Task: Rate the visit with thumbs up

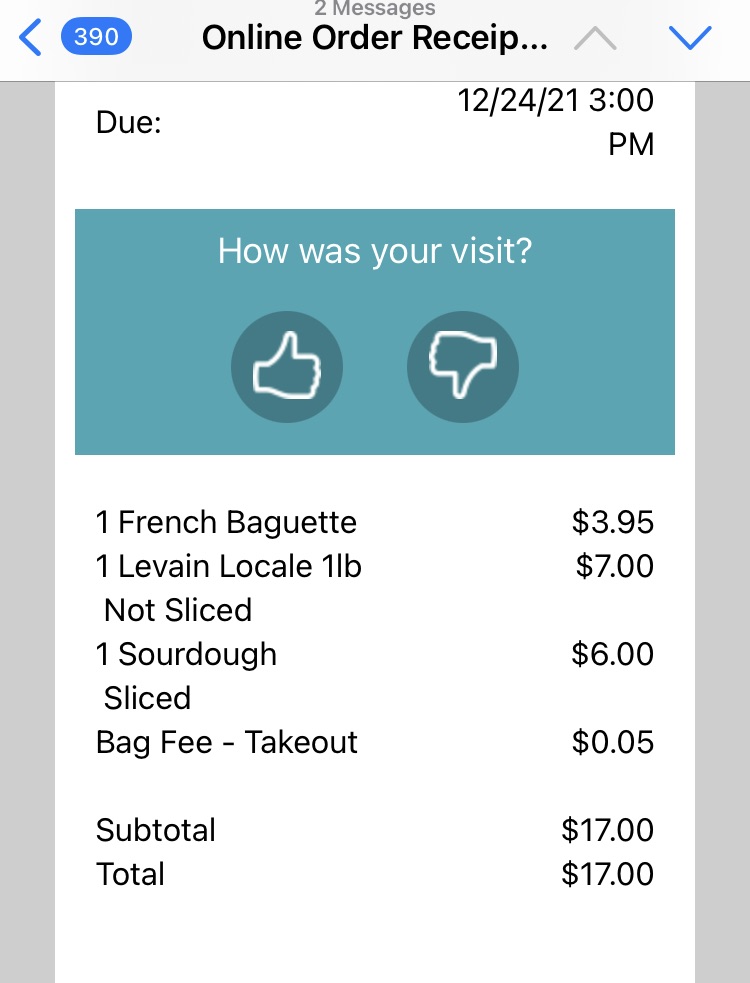Action: (x=287, y=368)
